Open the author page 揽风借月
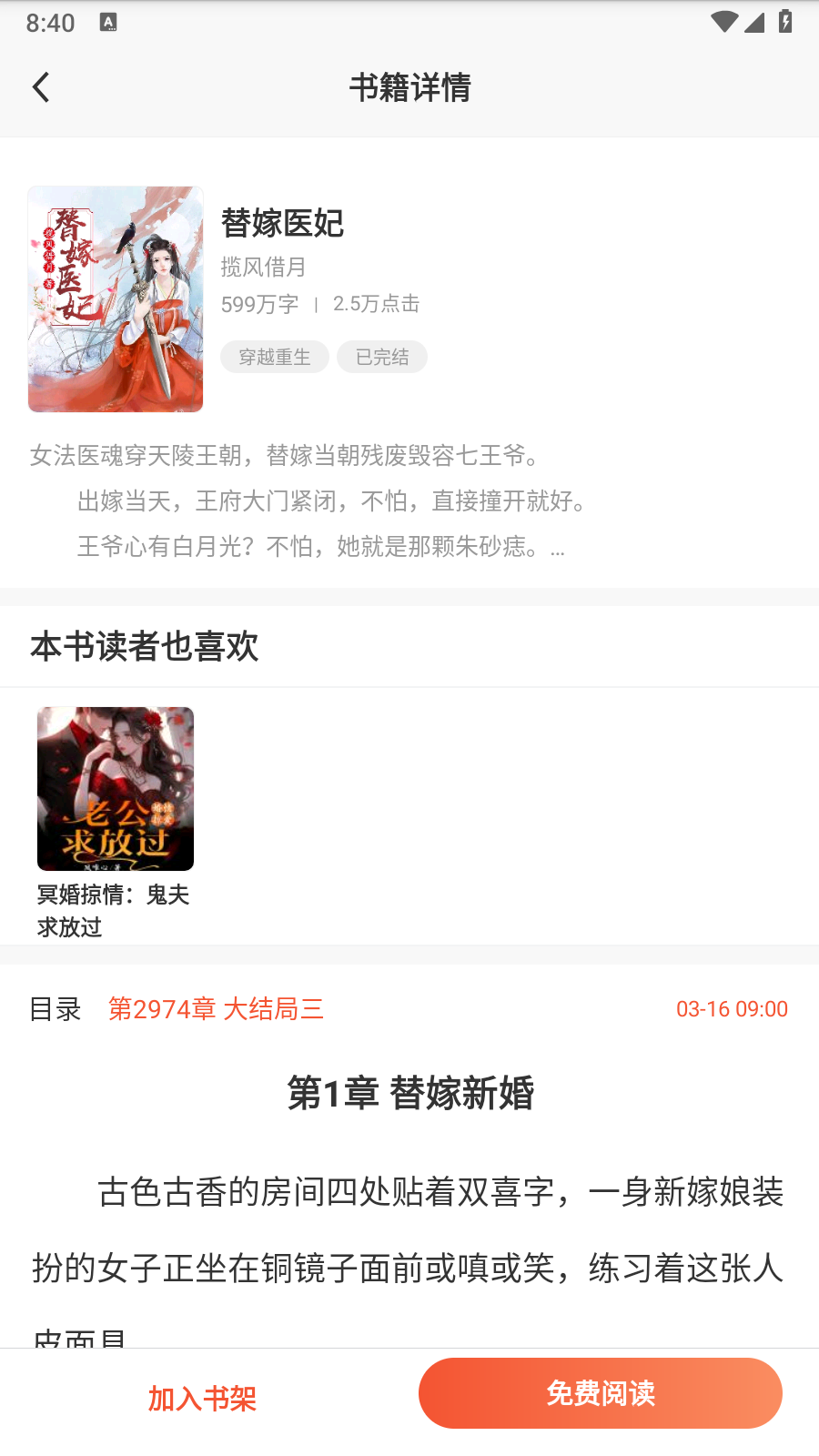819x1456 pixels. 265,267
